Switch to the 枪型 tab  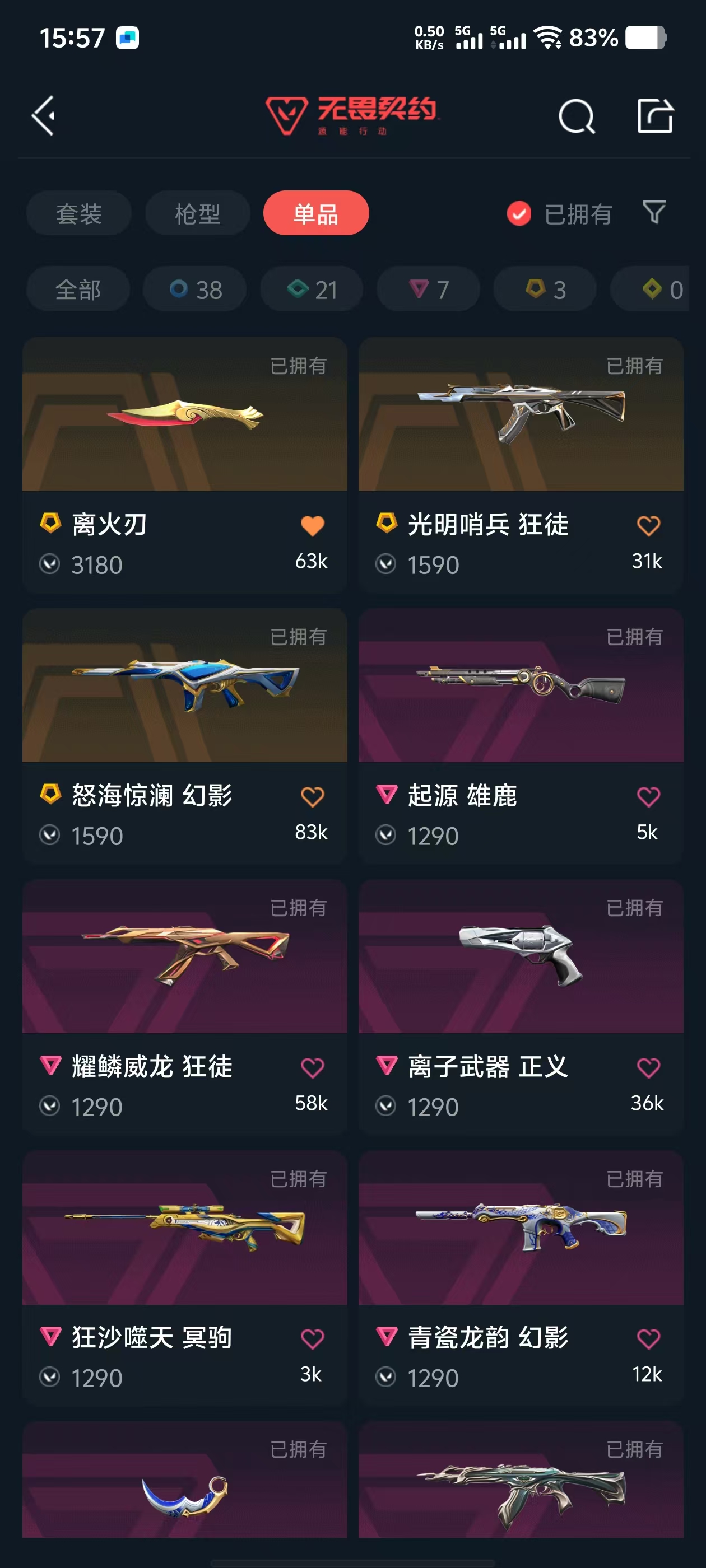(197, 214)
